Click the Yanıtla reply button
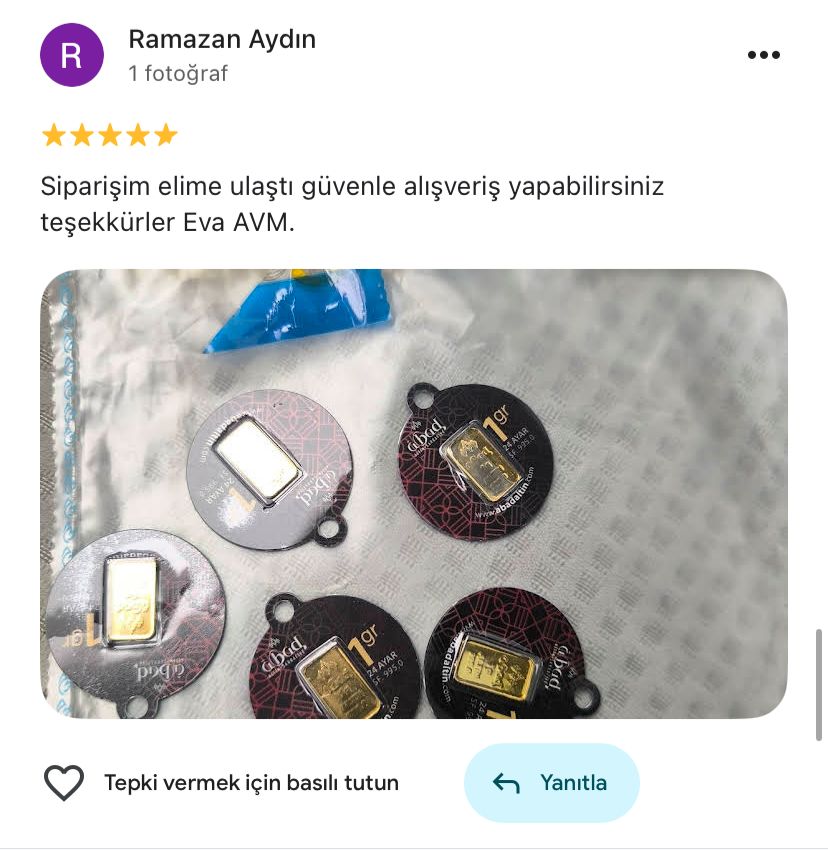 point(551,783)
